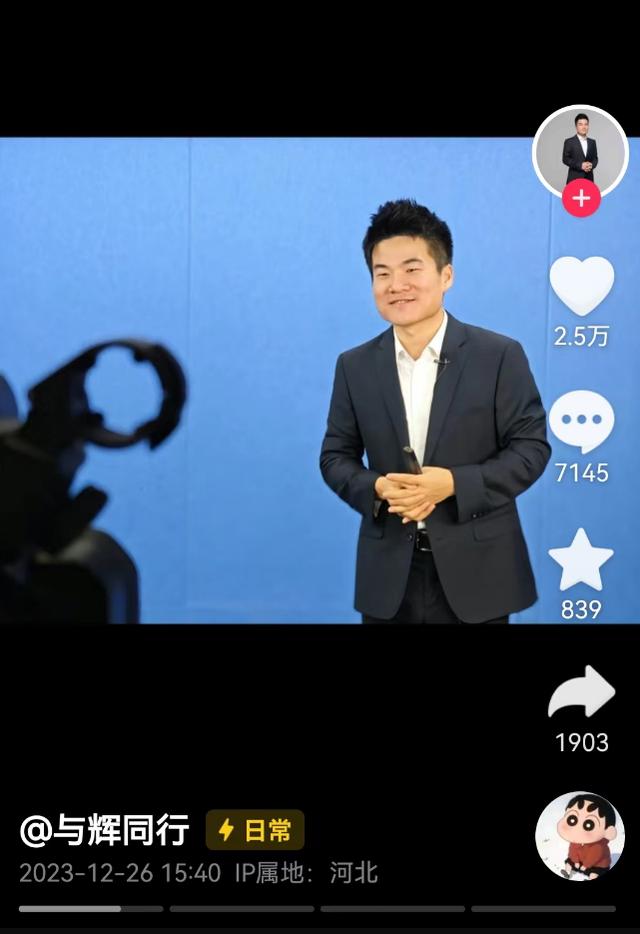Like this video with the heart icon

click(x=581, y=286)
